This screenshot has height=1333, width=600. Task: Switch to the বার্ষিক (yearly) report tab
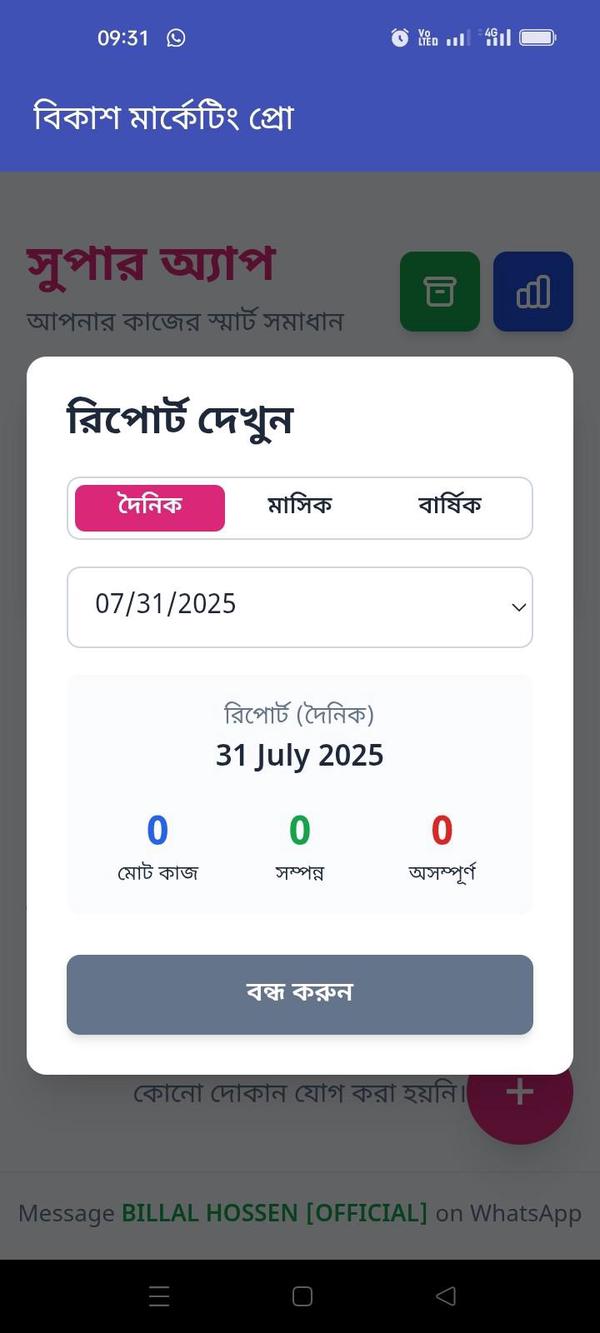tap(449, 507)
